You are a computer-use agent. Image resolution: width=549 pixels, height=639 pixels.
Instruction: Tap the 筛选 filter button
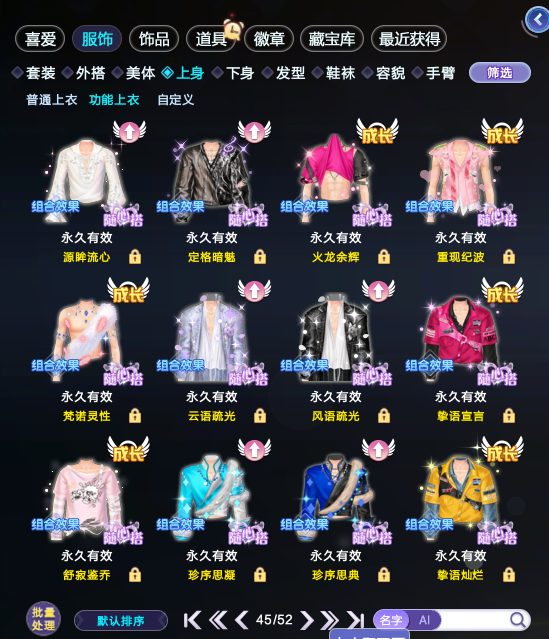pyautogui.click(x=500, y=73)
